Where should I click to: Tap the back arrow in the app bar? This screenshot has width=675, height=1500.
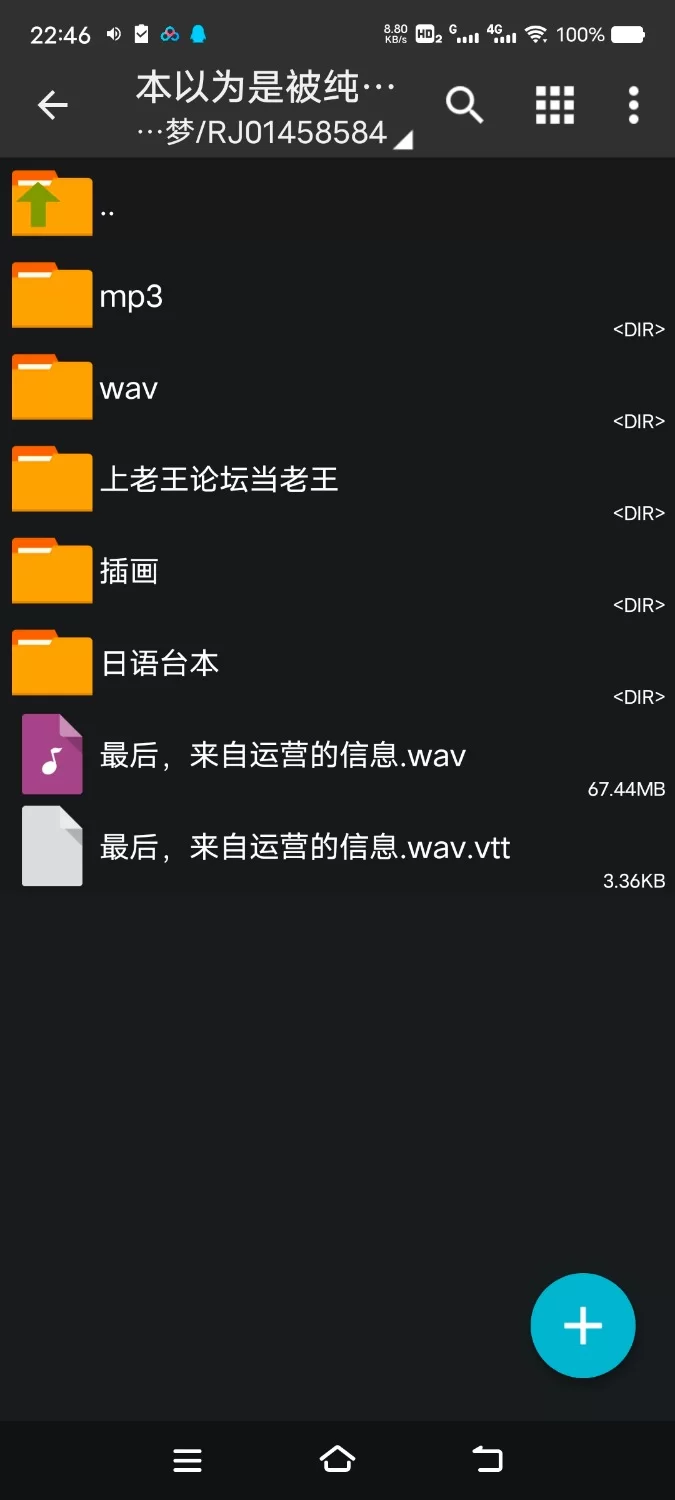(53, 105)
